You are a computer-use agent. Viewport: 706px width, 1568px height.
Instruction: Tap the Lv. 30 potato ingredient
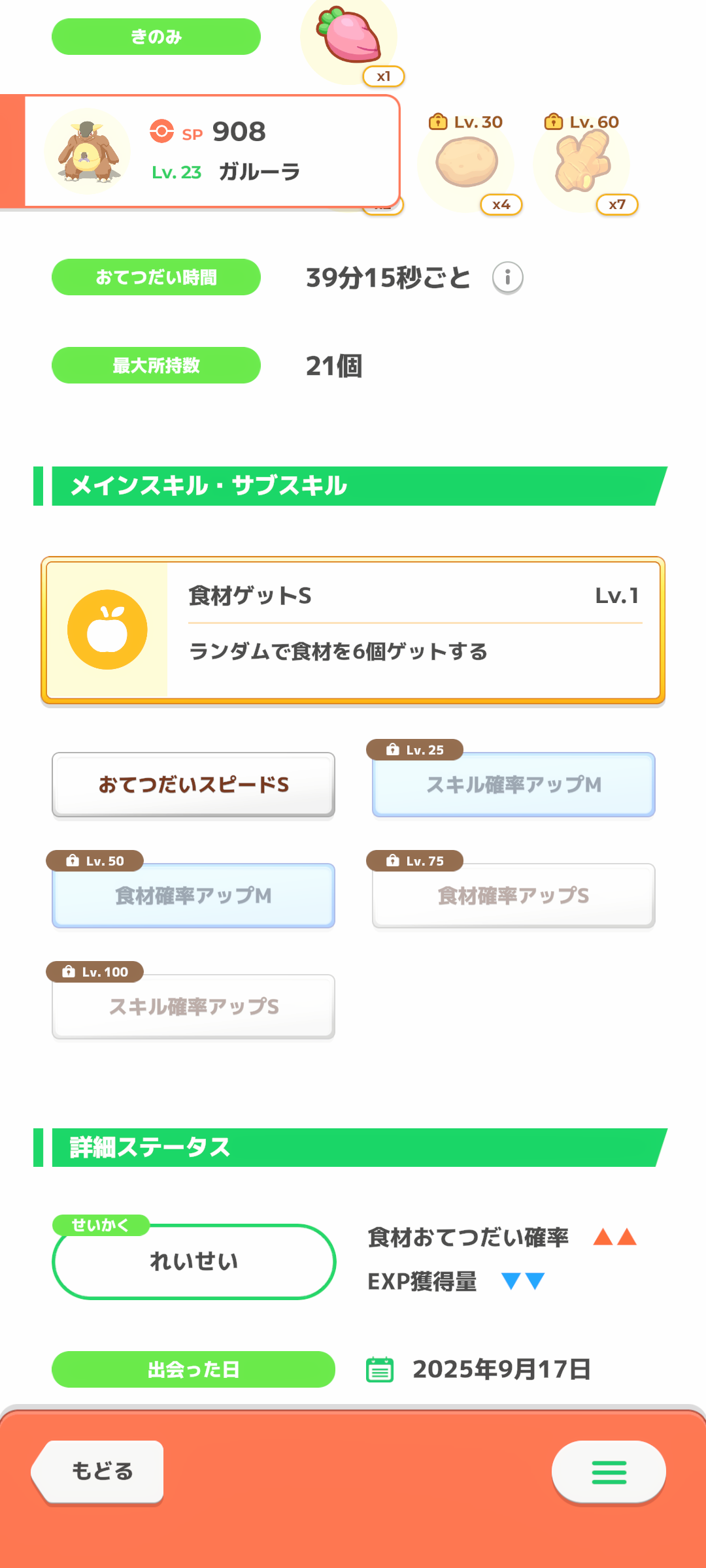click(467, 163)
